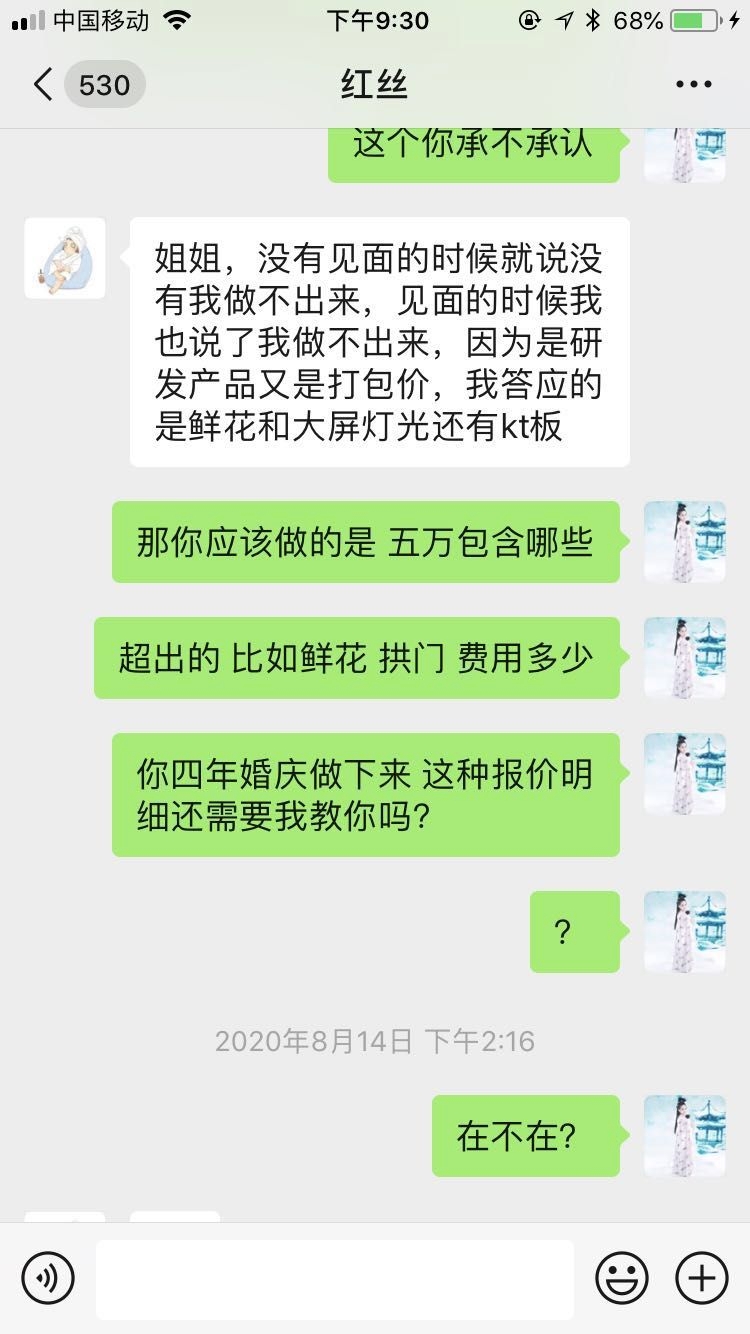Open the sender avatar beside 姐姐 message

click(65, 258)
